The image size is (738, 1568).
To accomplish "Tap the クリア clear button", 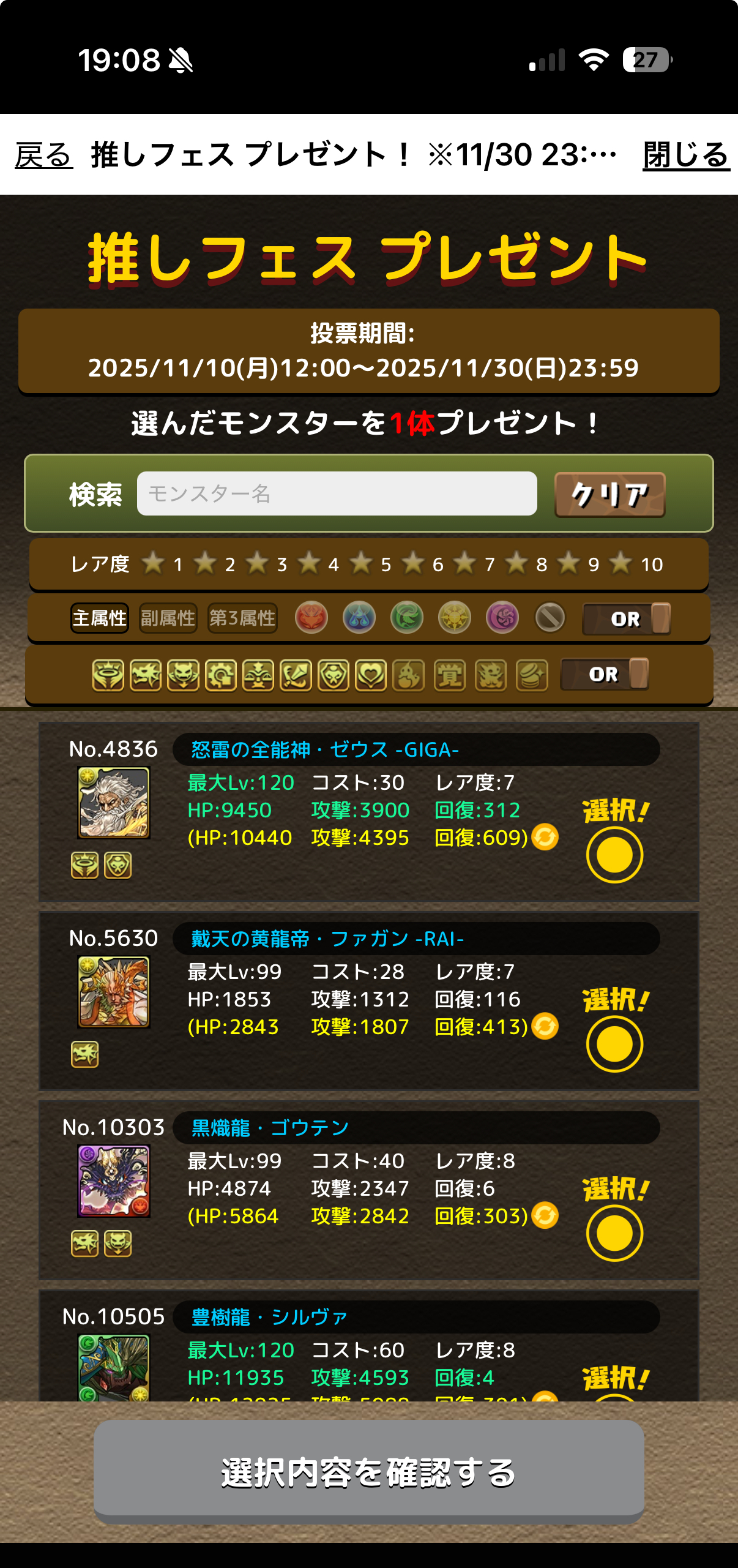I will click(609, 495).
